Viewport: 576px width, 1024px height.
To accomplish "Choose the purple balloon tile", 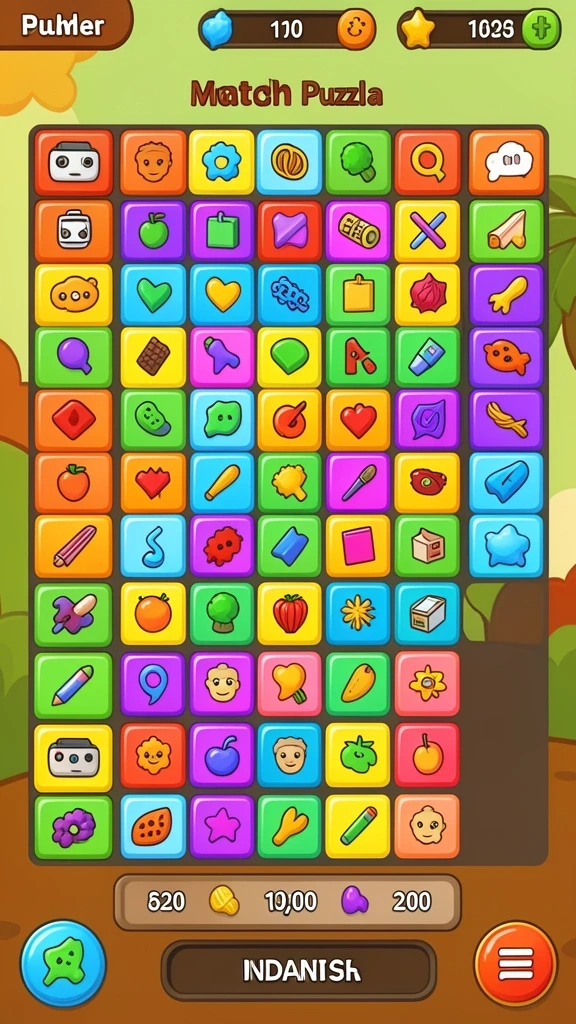I will (73, 357).
